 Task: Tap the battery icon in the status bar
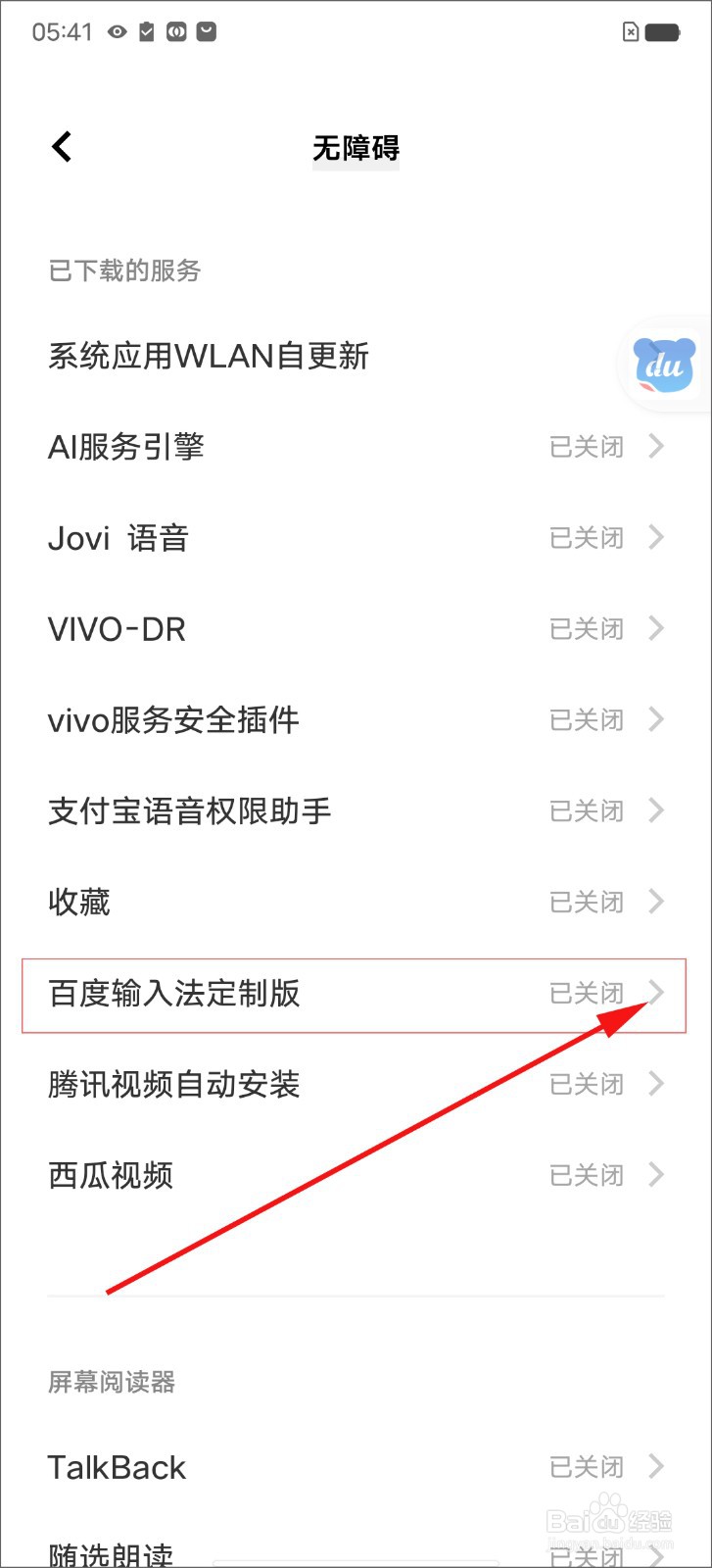[x=662, y=32]
